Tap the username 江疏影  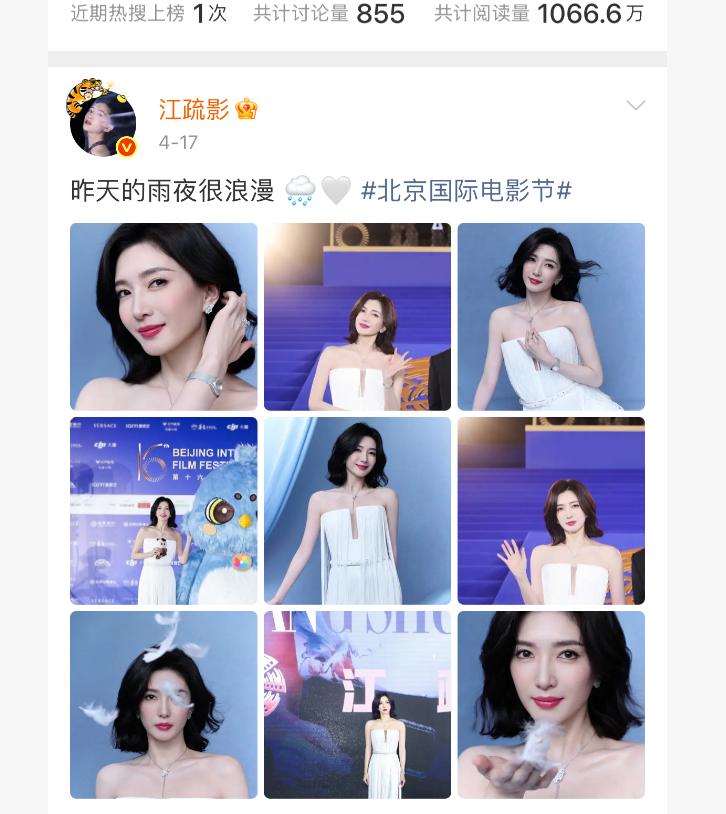[194, 109]
